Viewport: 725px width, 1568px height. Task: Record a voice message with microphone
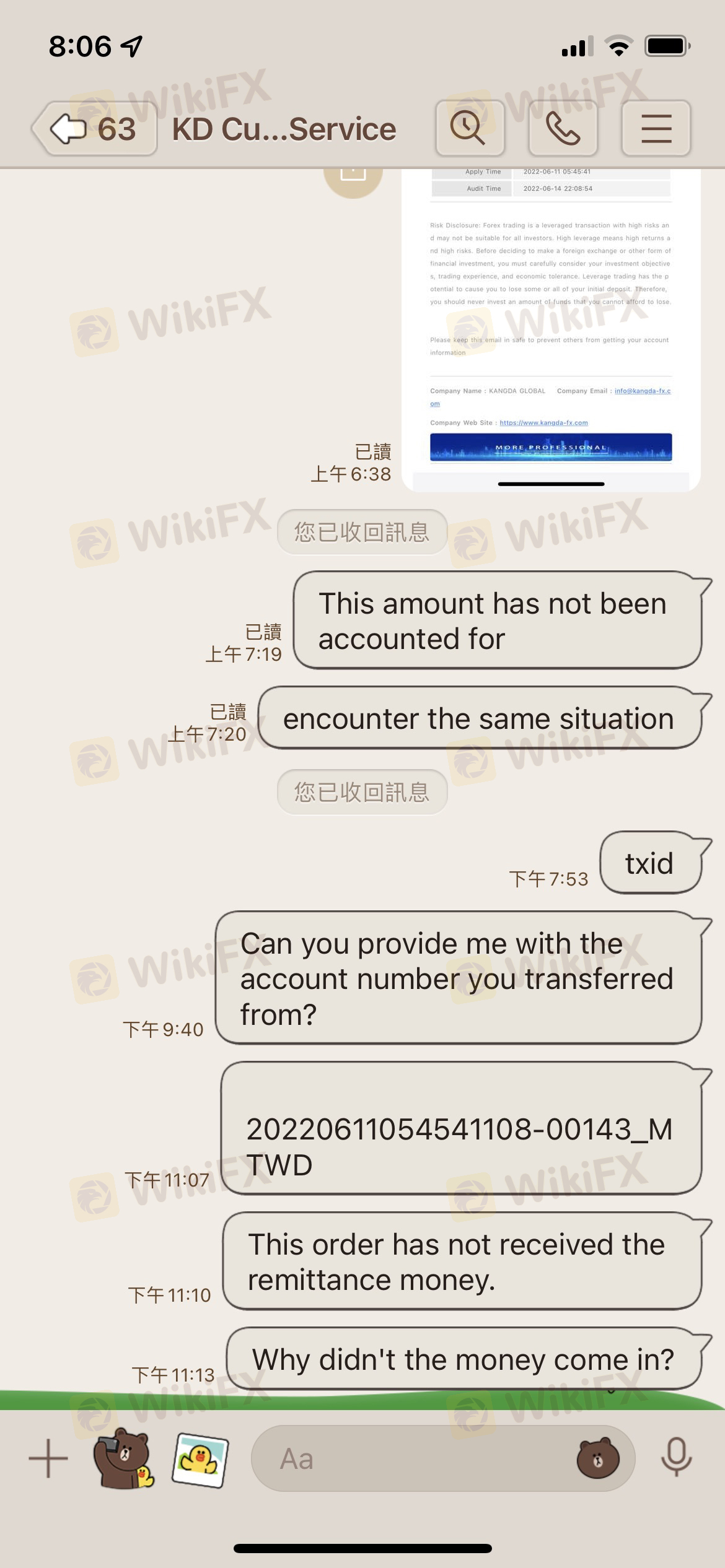click(x=676, y=1457)
